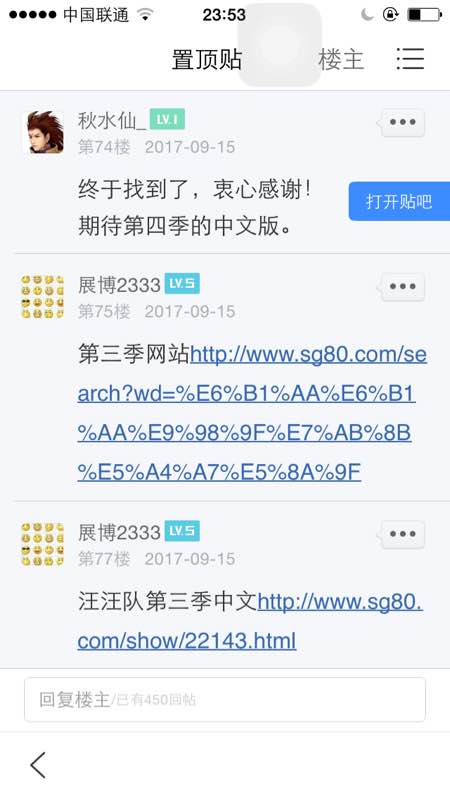Open more options for the 第77楼 post
450x800 pixels.
[x=403, y=534]
